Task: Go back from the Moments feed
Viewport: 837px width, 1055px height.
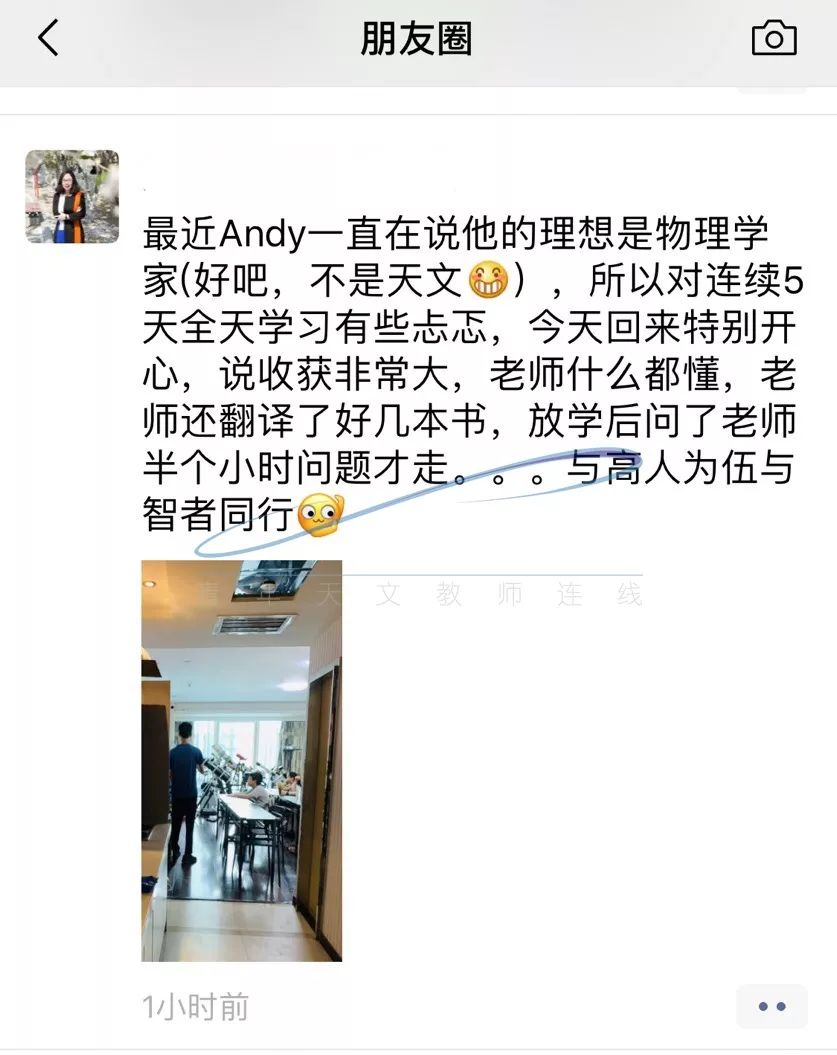Action: pos(48,39)
